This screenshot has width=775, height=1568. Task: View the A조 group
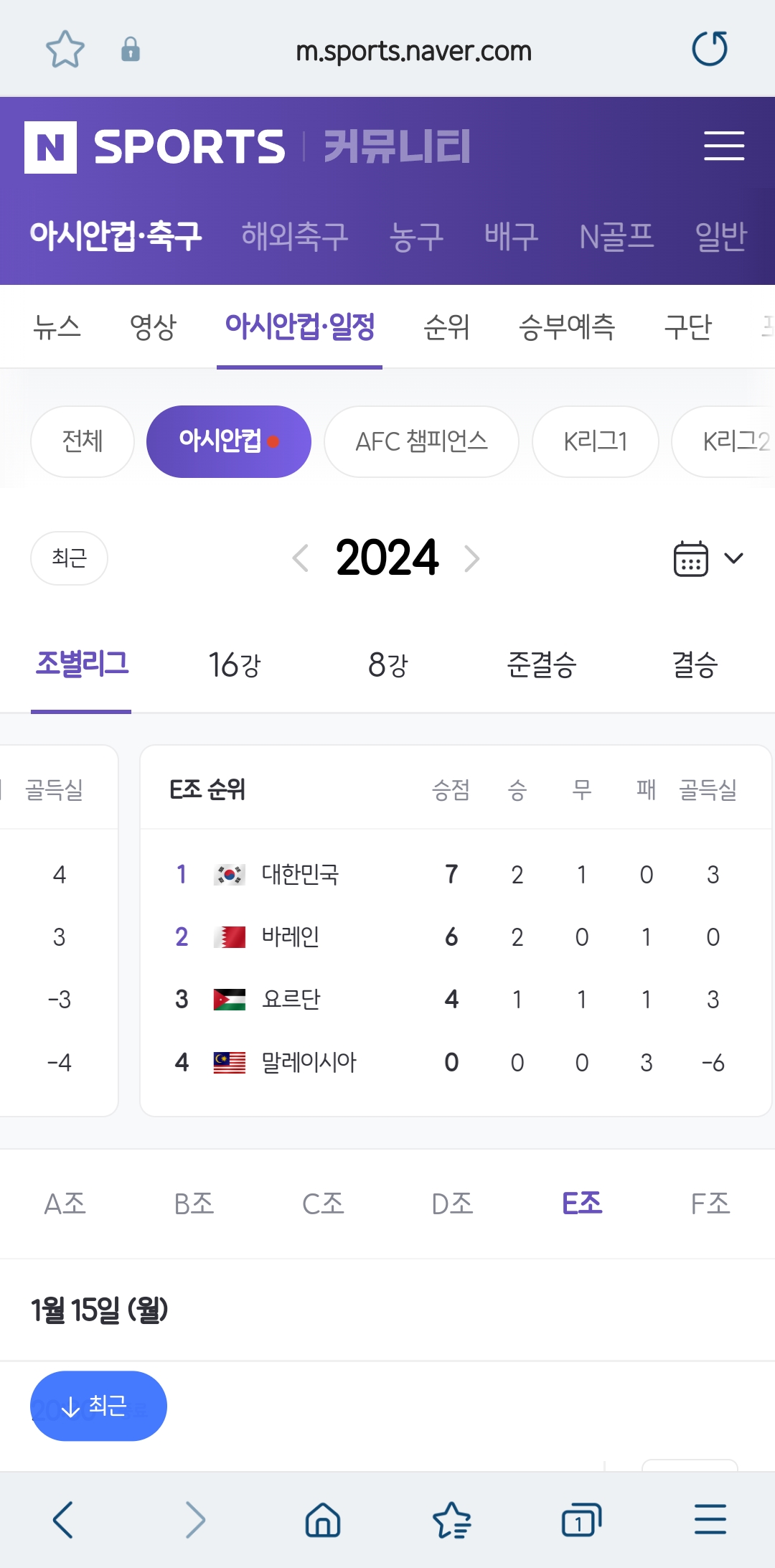(65, 1203)
